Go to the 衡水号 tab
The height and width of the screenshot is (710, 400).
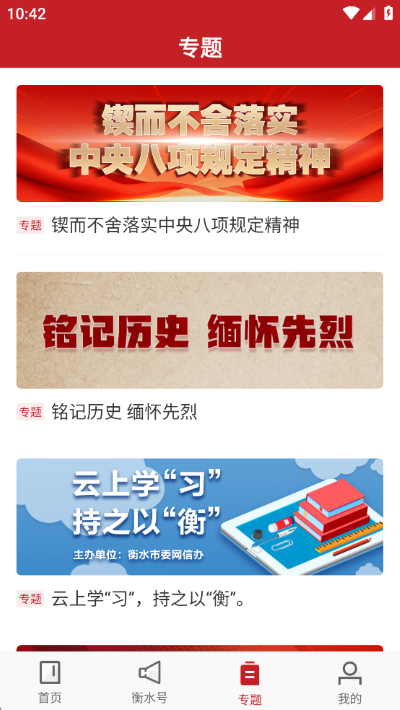point(150,682)
